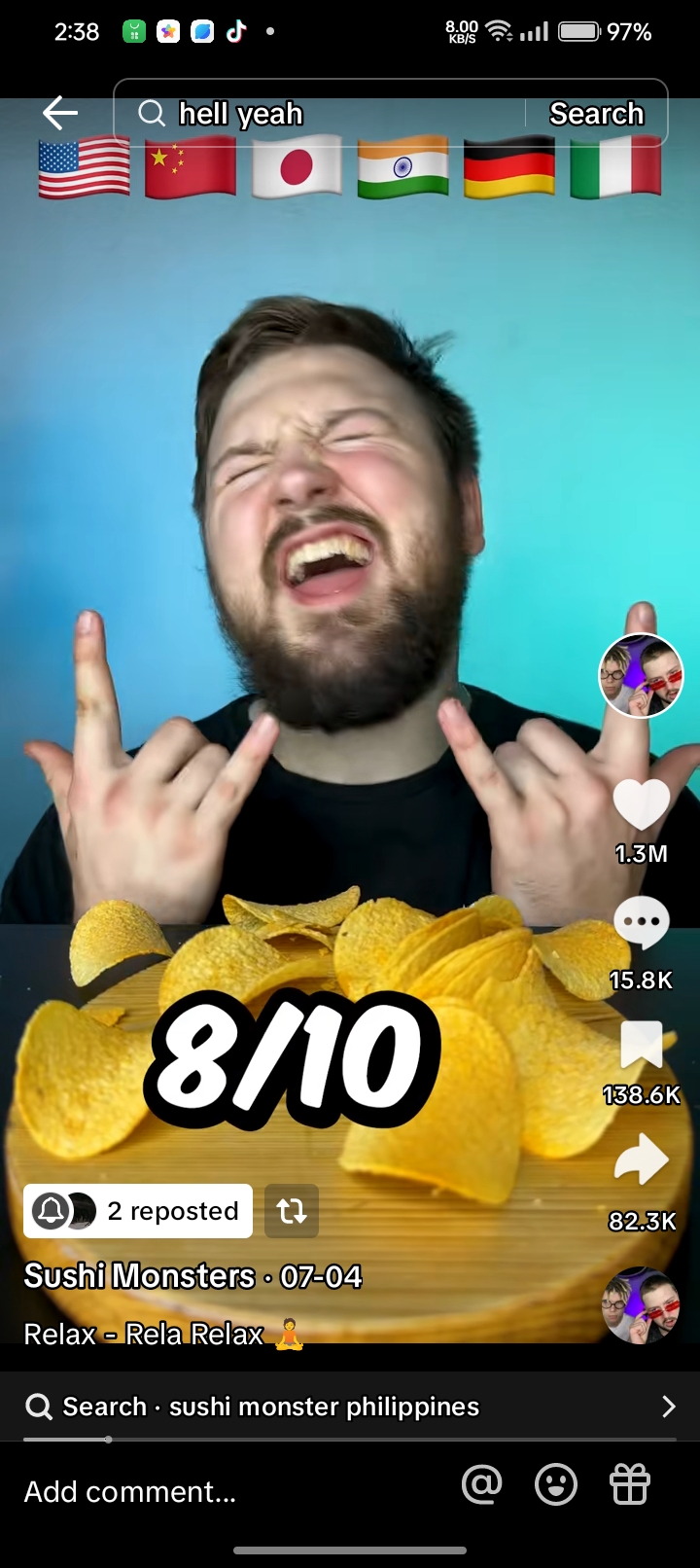Go back with the arrow icon
700x1568 pixels.
pos(60,114)
